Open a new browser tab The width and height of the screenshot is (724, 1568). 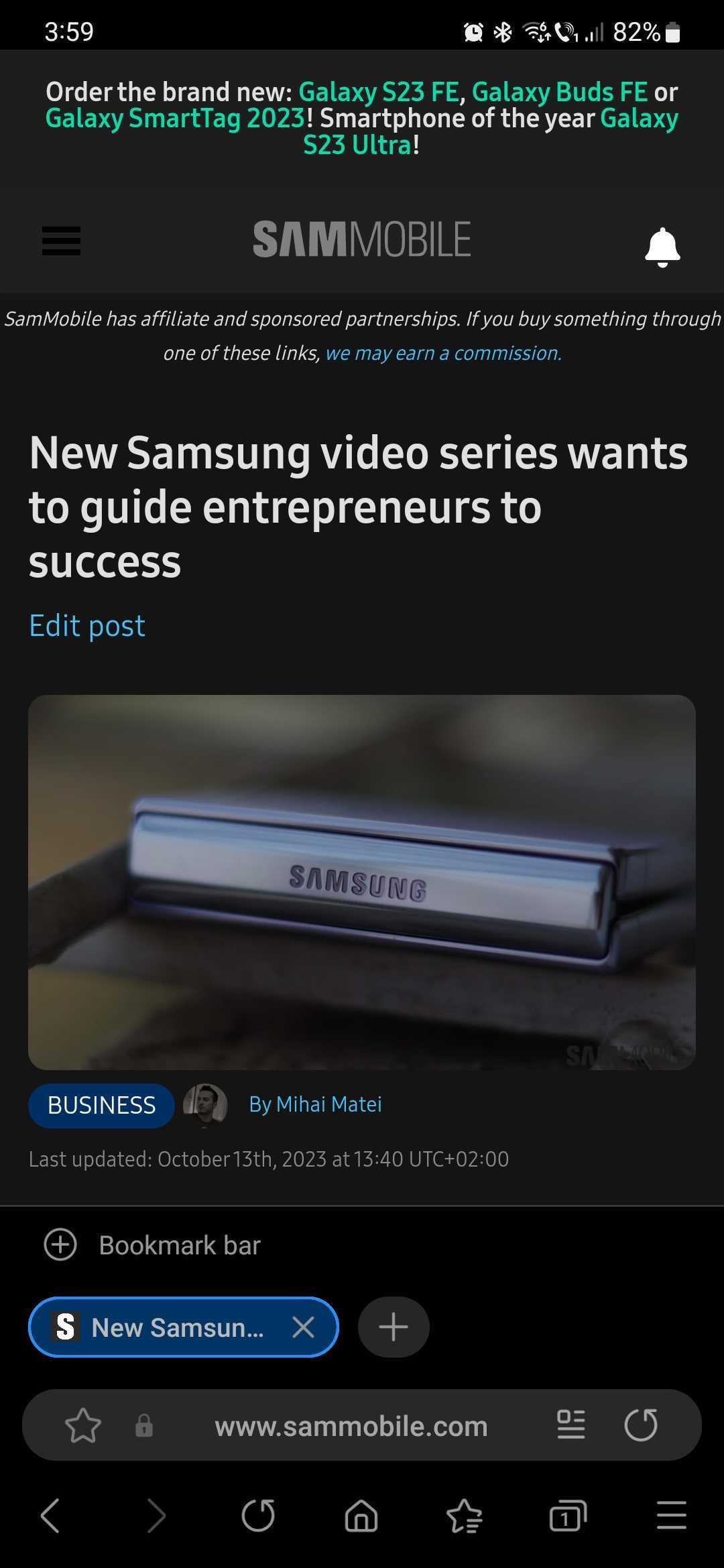tap(394, 1327)
